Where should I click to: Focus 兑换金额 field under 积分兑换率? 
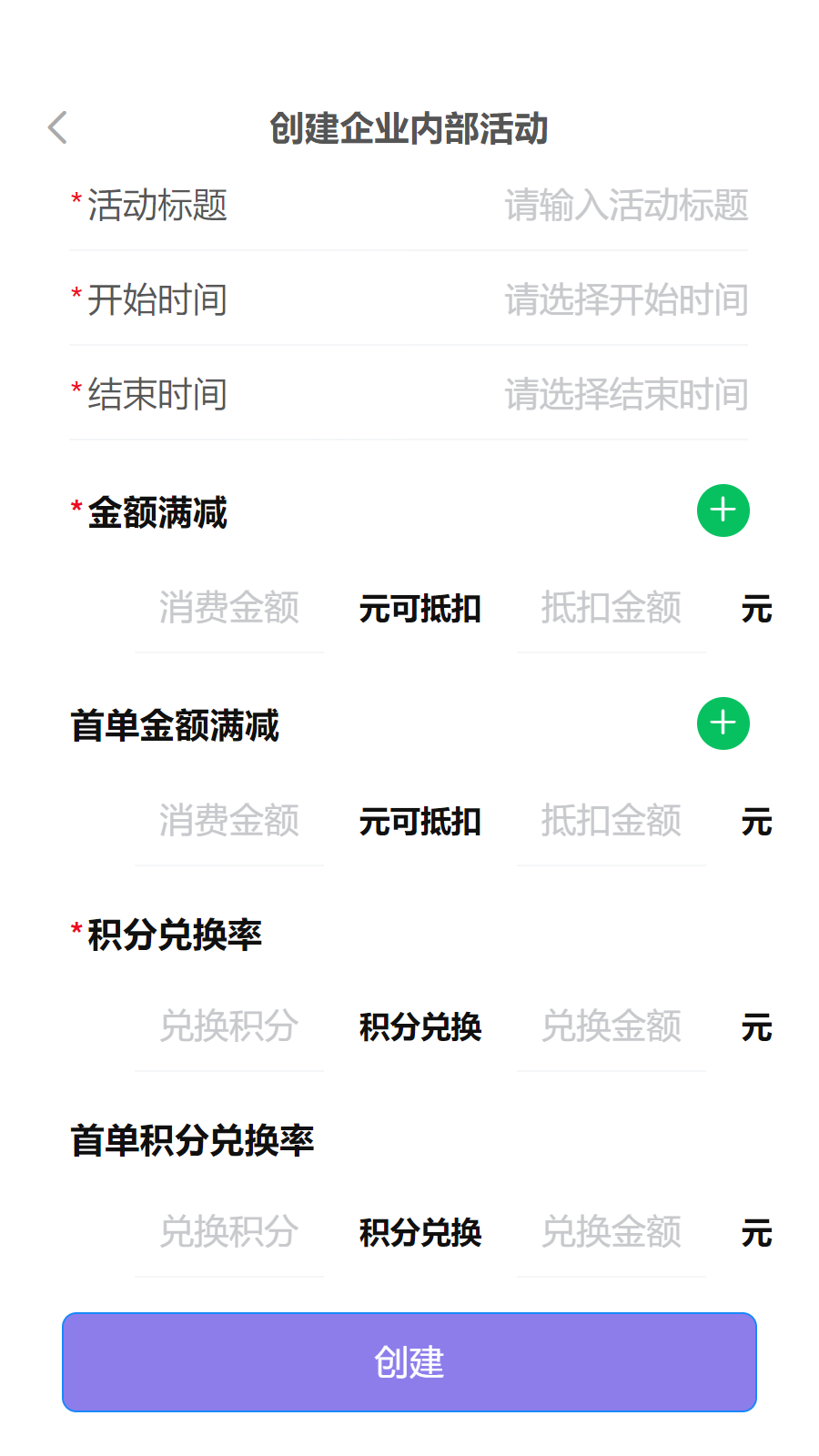[x=612, y=1026]
